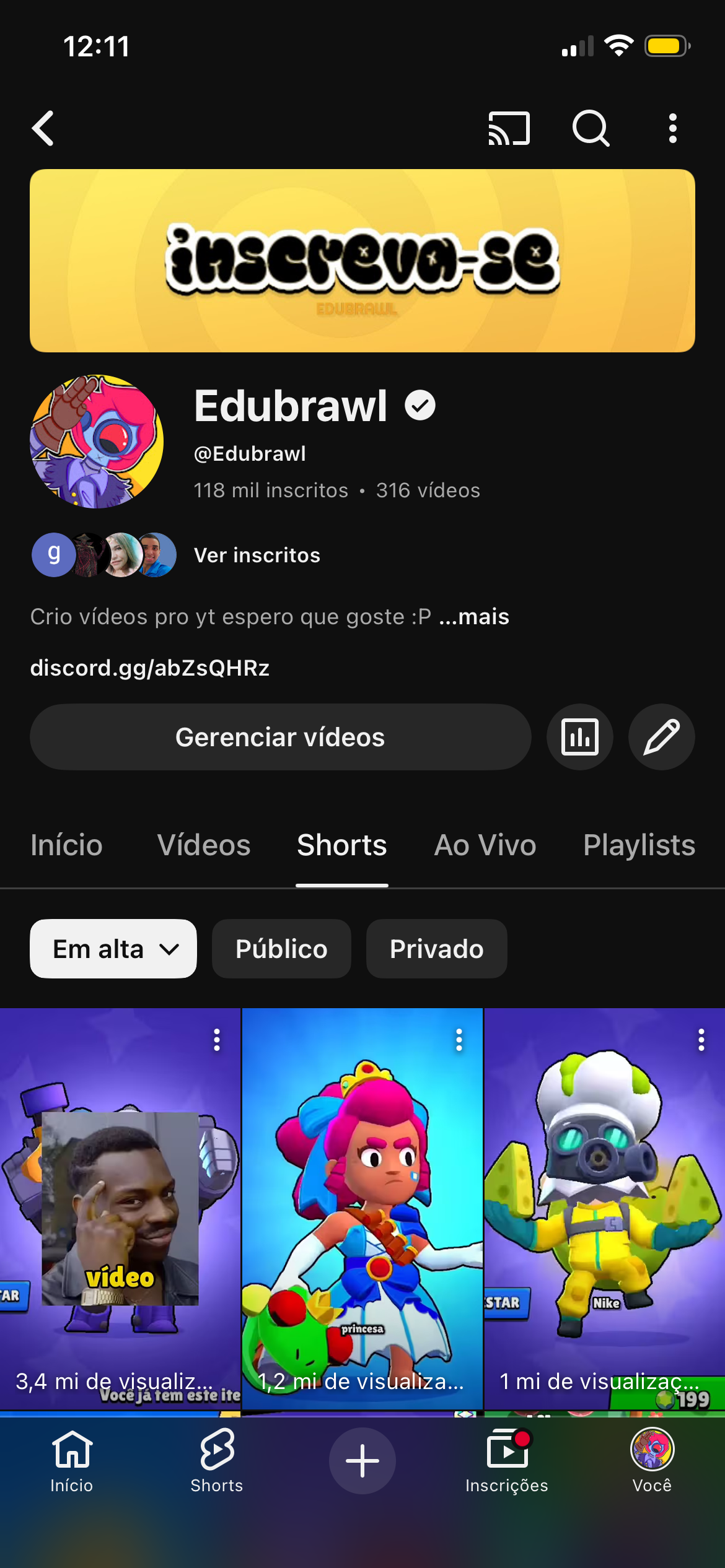Go back using the top-left arrow
Screen dimensions: 725x1568
[43, 128]
